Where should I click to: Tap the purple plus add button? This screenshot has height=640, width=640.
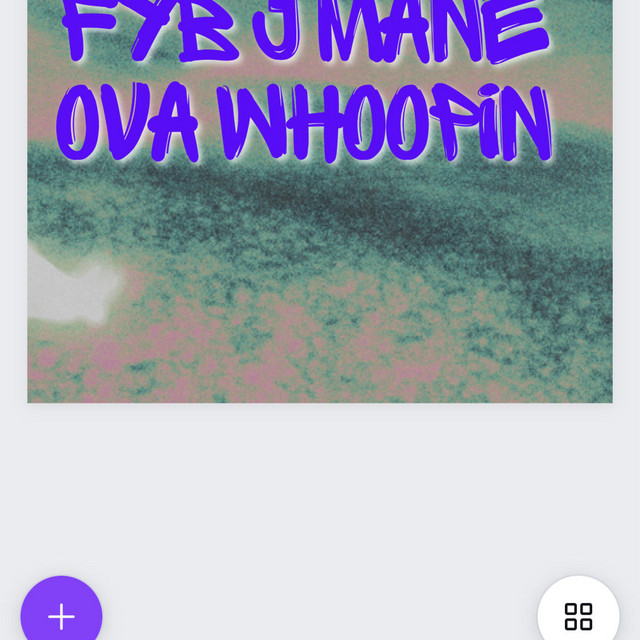pyautogui.click(x=61, y=614)
